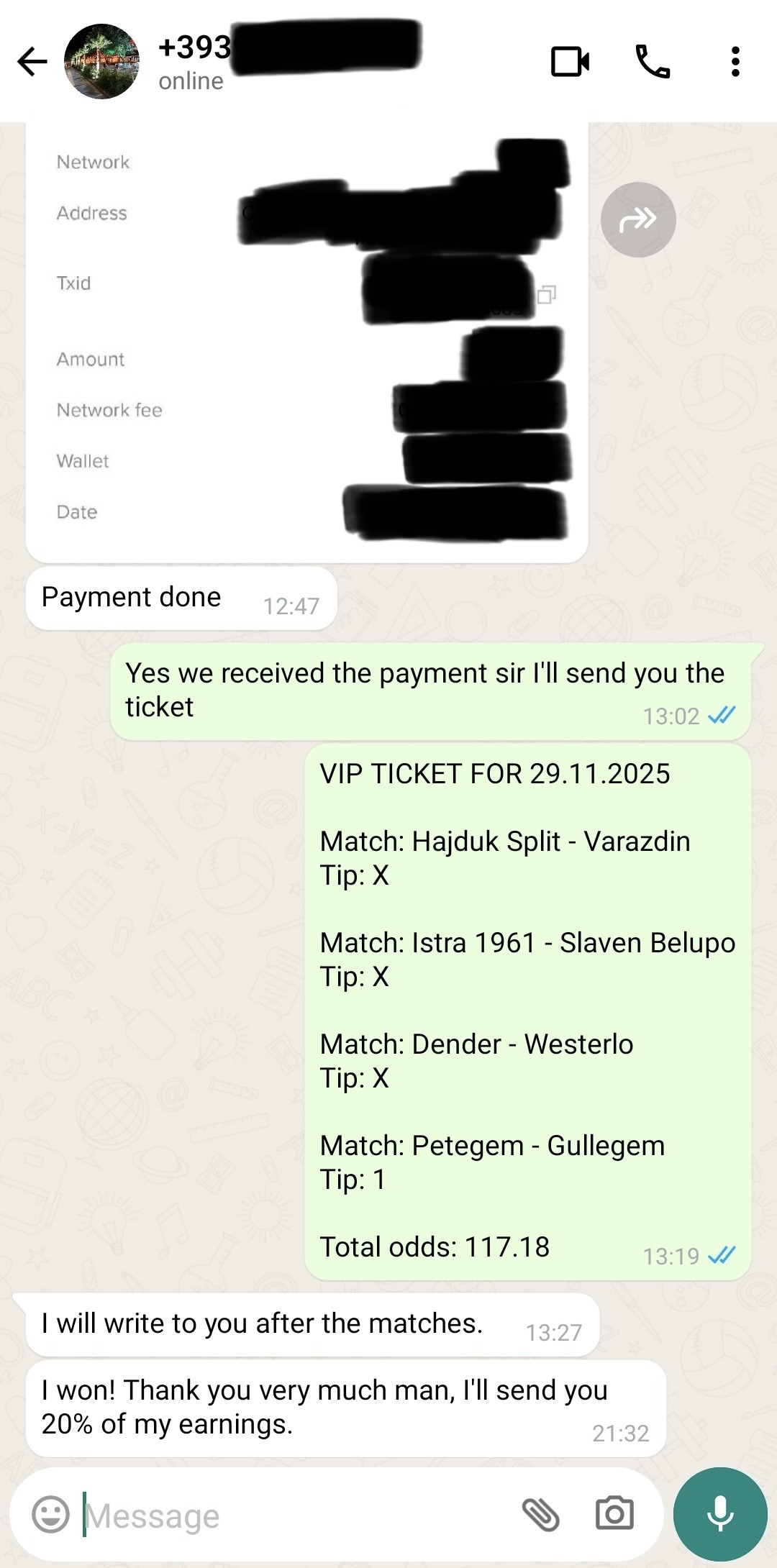This screenshot has height=1568, width=777.
Task: Record a voice message
Action: (x=719, y=1514)
